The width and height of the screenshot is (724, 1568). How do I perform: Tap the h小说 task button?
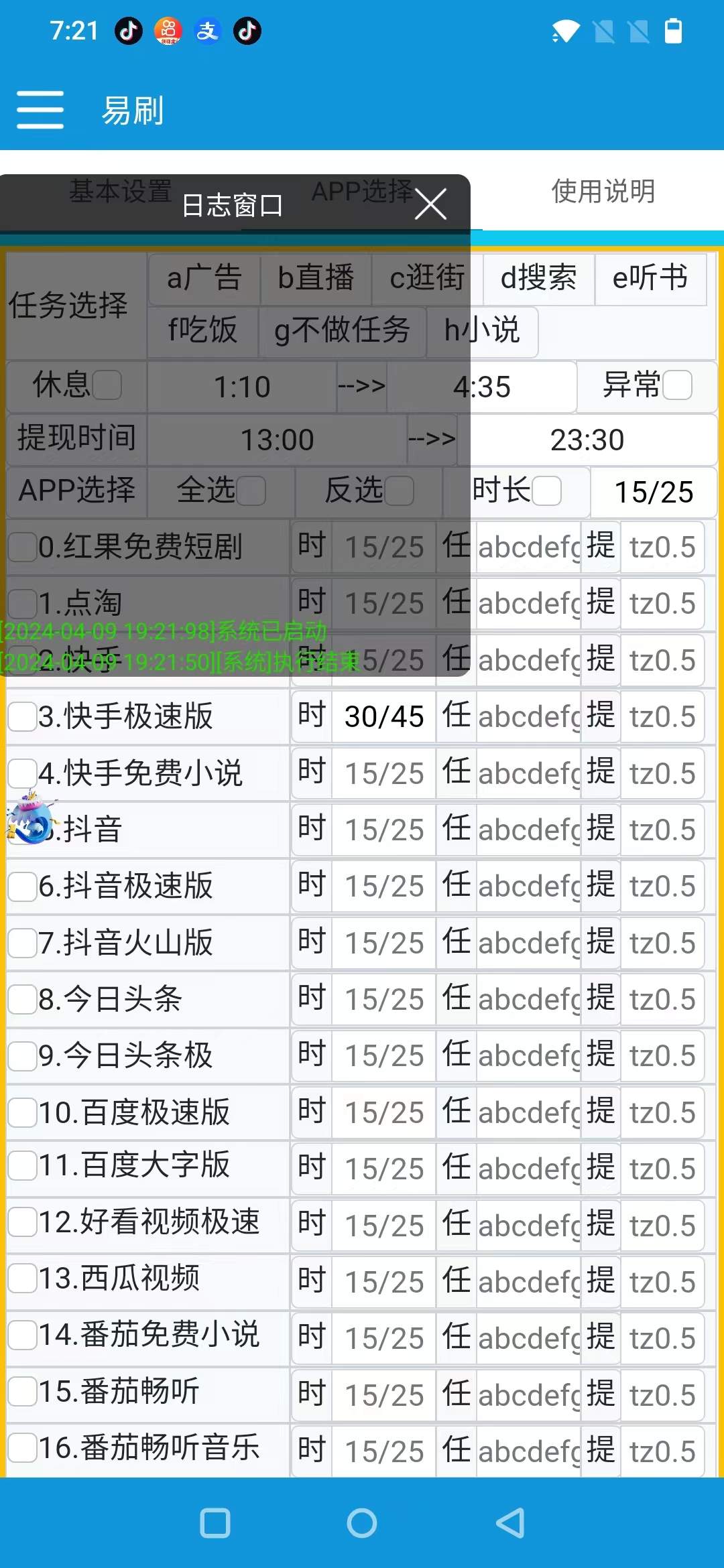[483, 330]
